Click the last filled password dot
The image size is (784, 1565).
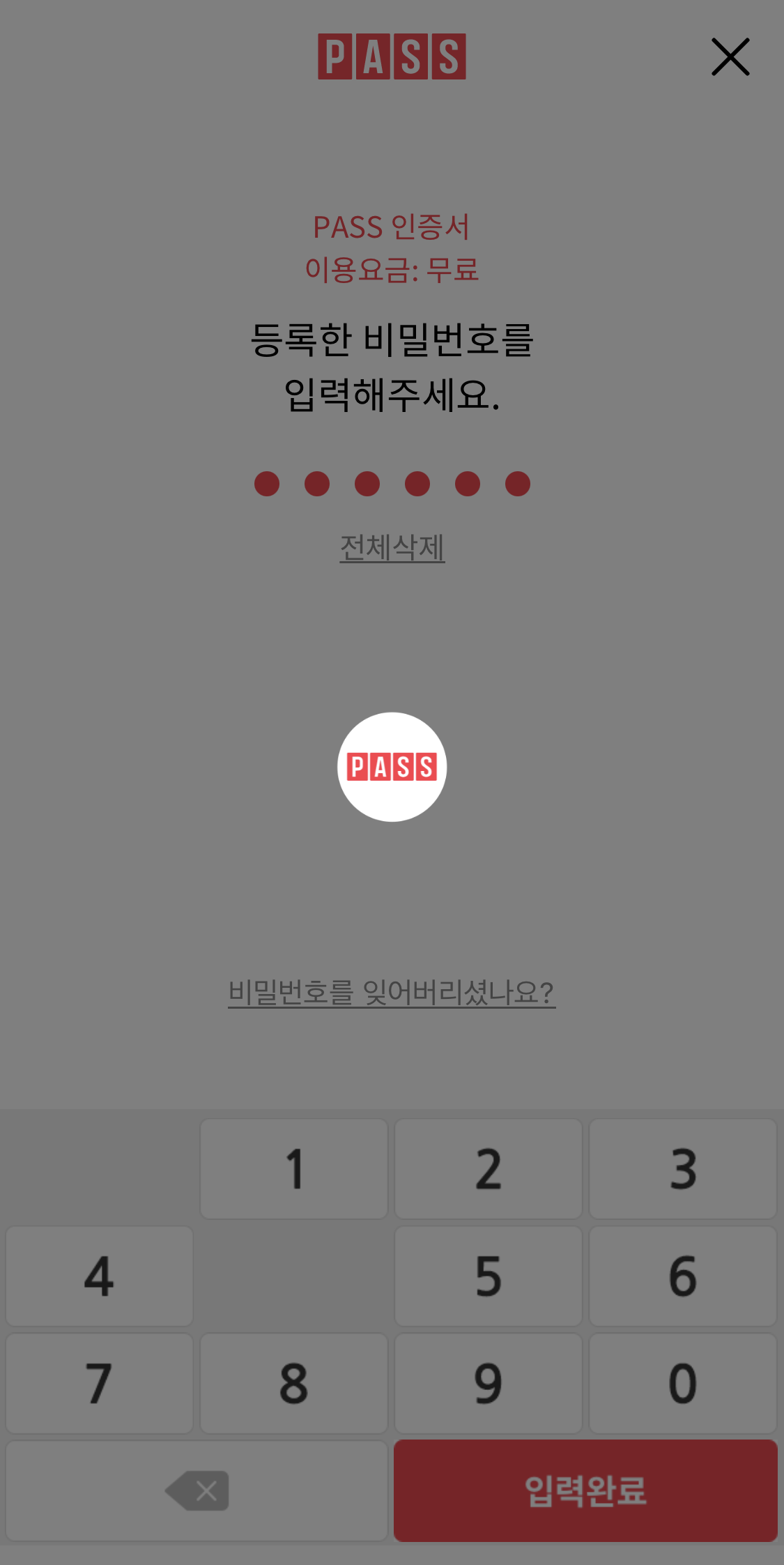516,482
